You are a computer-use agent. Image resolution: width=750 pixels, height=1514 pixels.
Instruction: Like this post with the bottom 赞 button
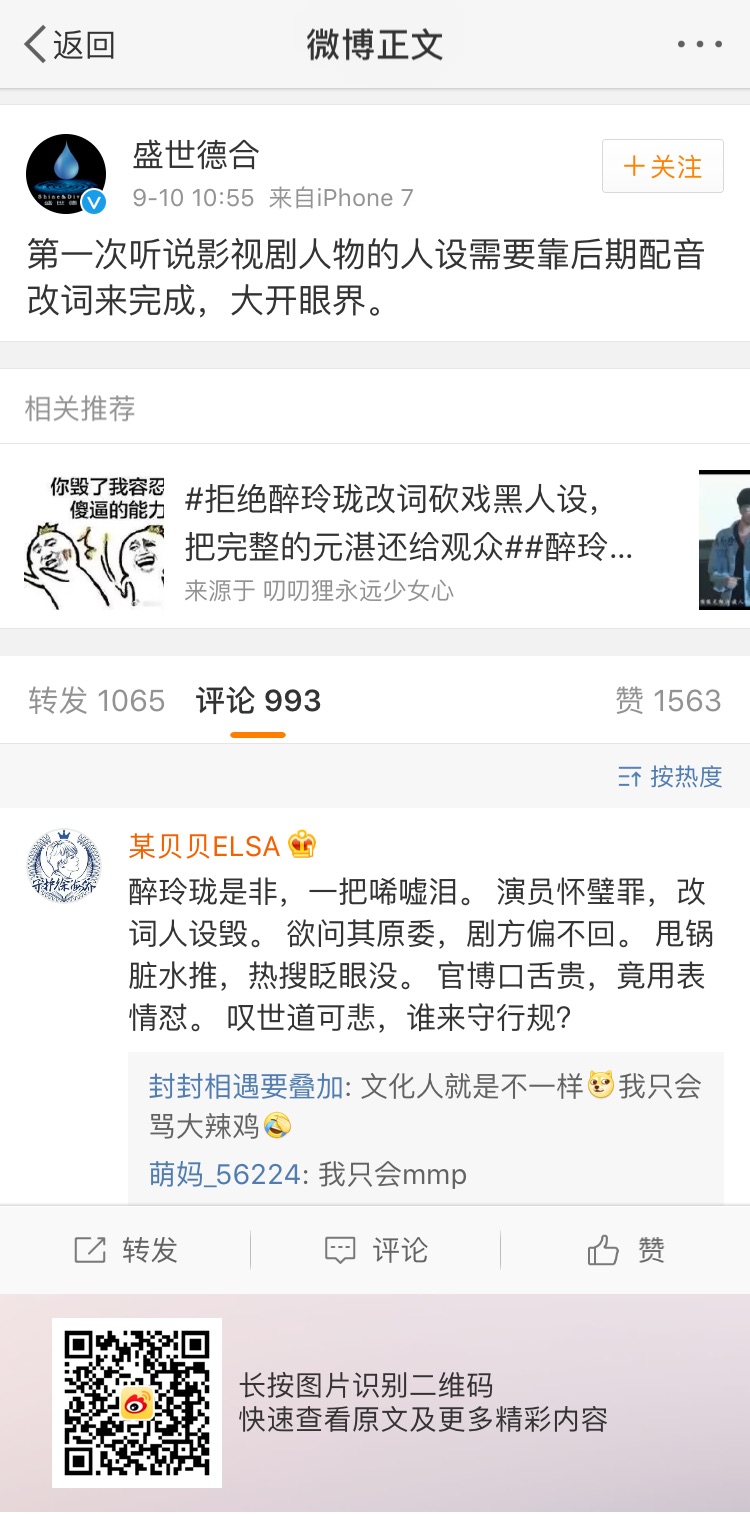(x=625, y=1250)
